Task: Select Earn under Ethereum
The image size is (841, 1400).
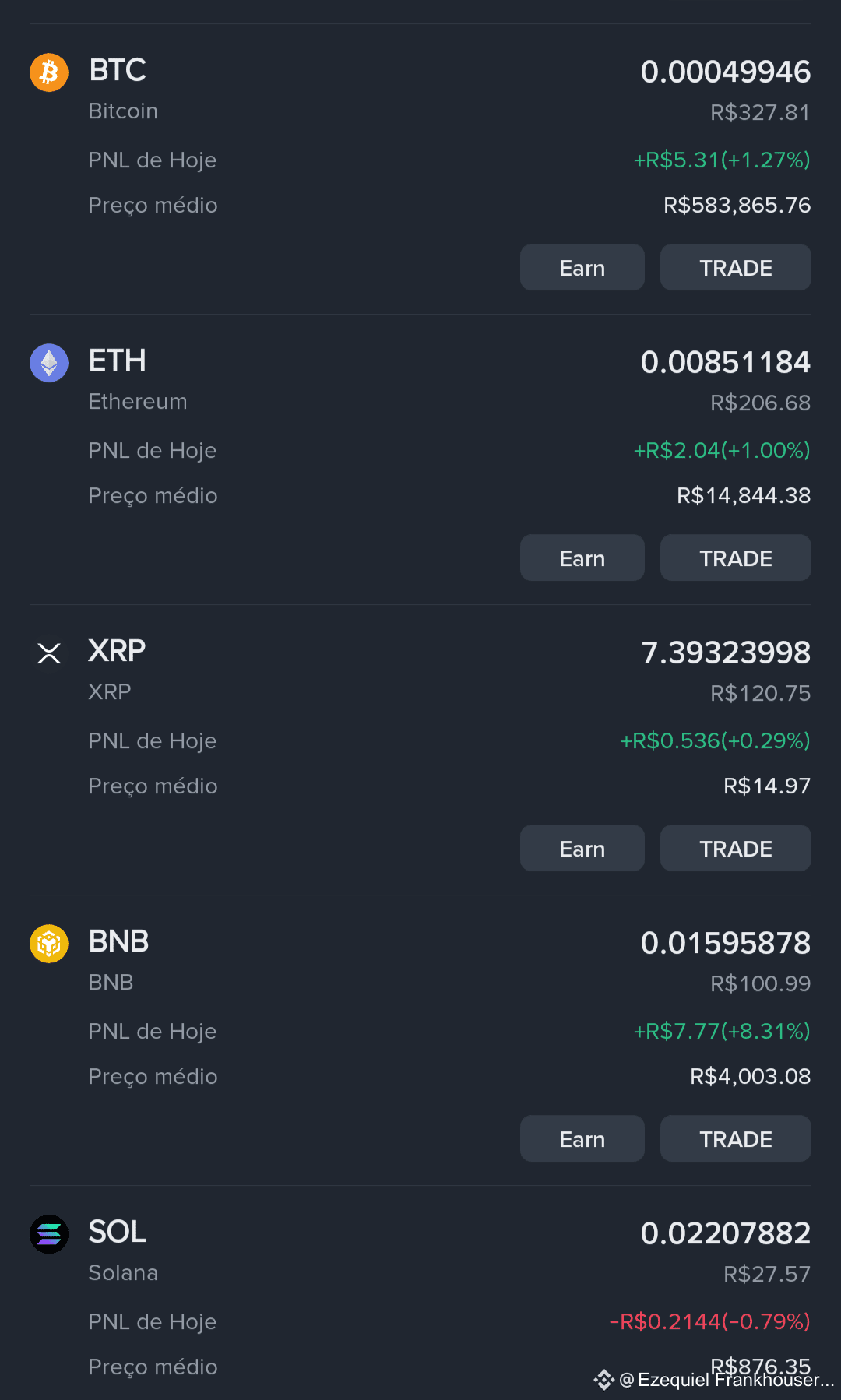Action: point(582,558)
